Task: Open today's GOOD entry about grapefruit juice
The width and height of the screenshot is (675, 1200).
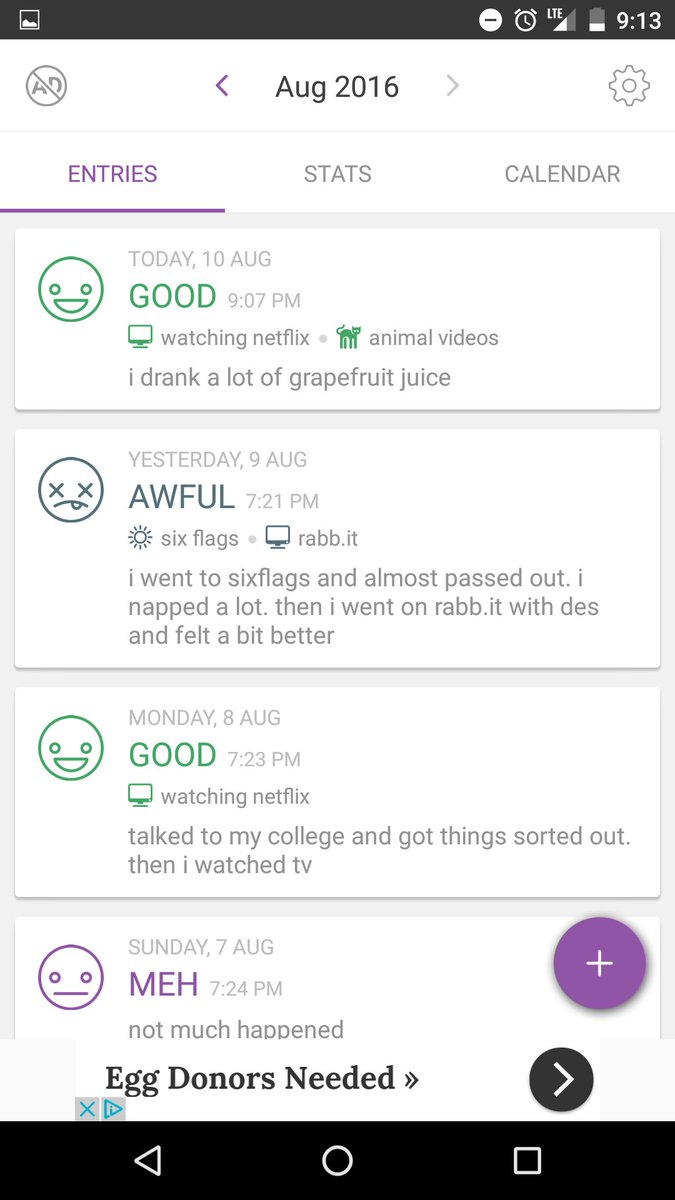Action: [x=337, y=319]
